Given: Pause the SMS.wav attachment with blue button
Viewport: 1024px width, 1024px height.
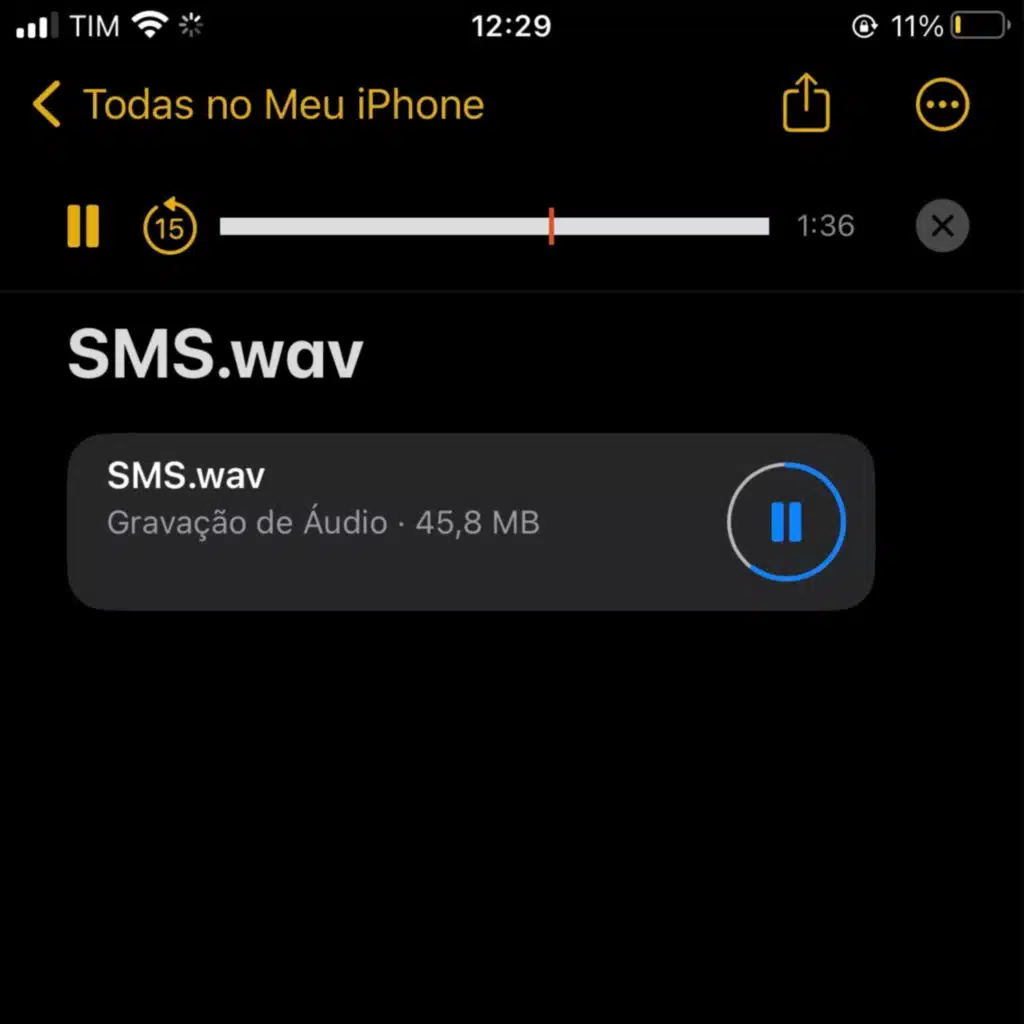Looking at the screenshot, I should (x=786, y=522).
